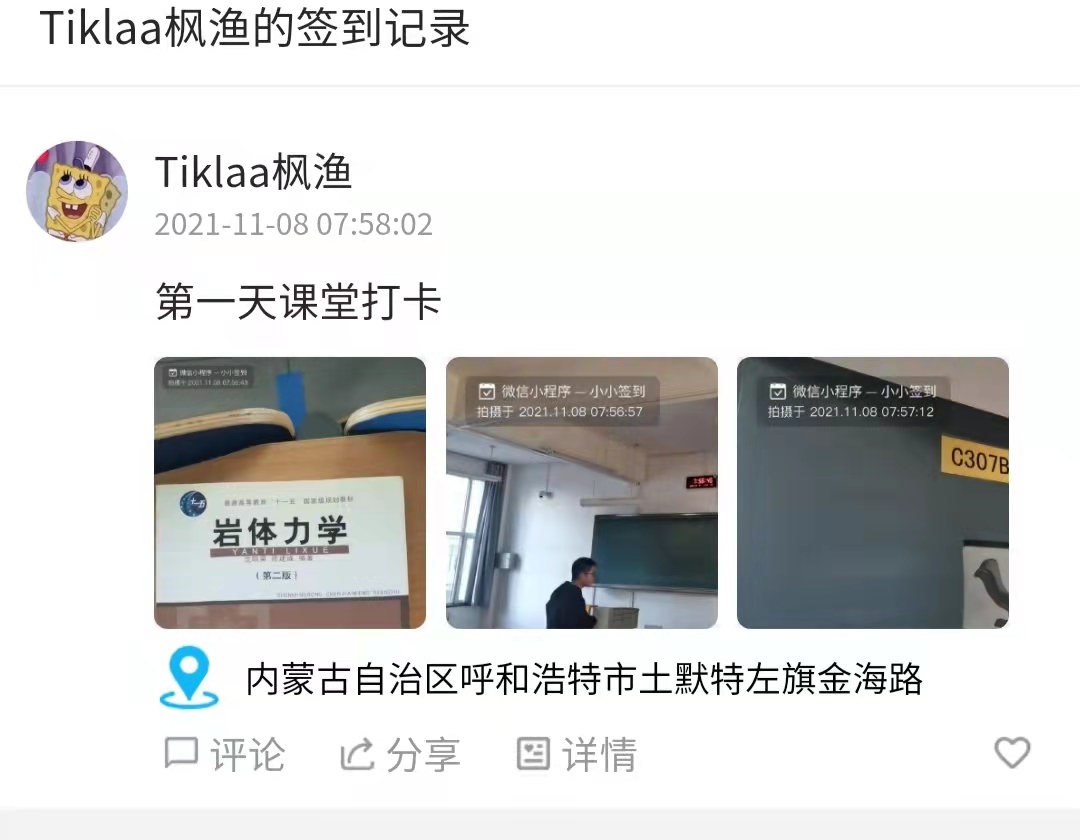
Task: View the classroom blackboard photo
Action: click(x=581, y=493)
